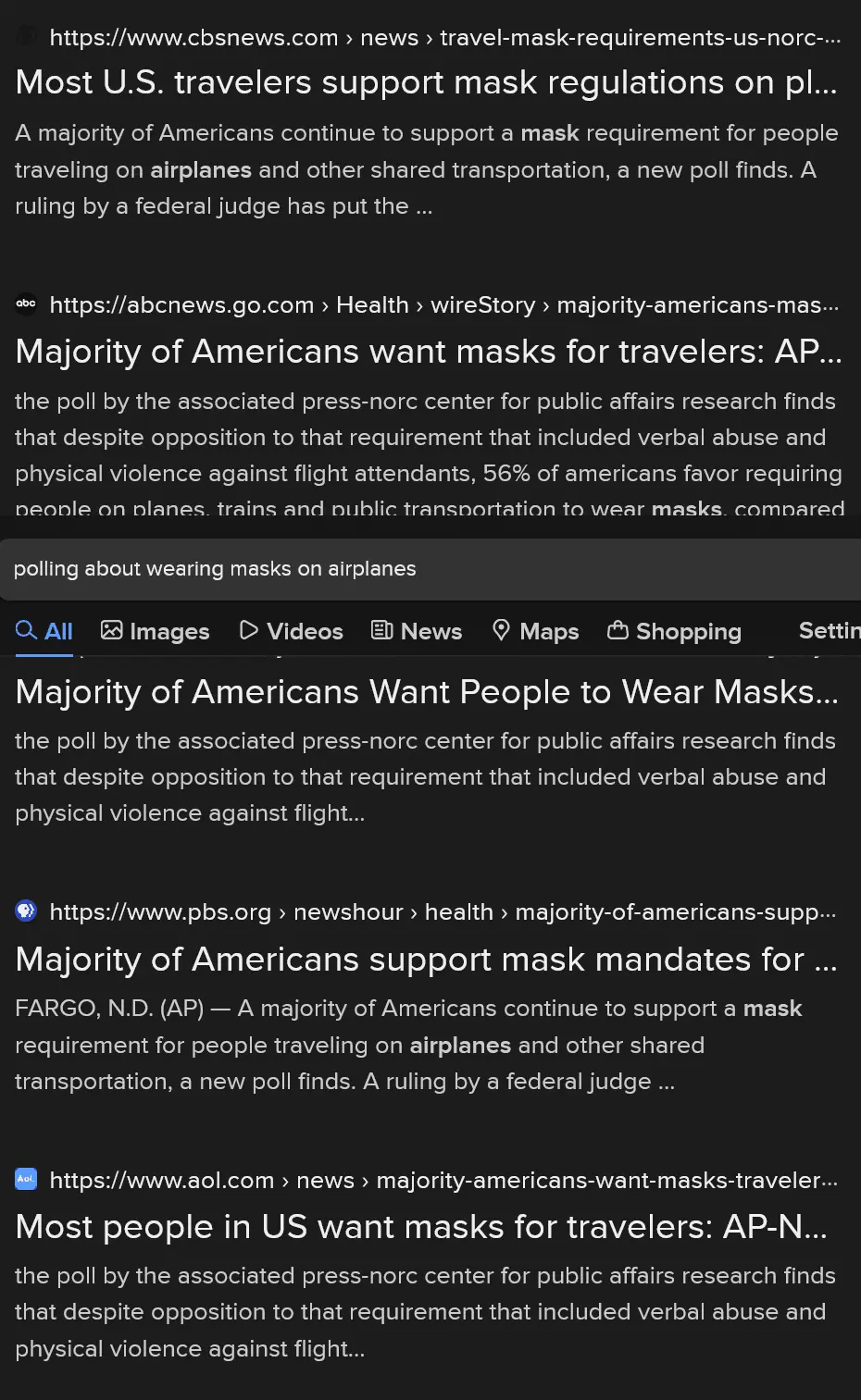861x1400 pixels.
Task: Open the Settings menu
Action: pyautogui.click(x=829, y=631)
